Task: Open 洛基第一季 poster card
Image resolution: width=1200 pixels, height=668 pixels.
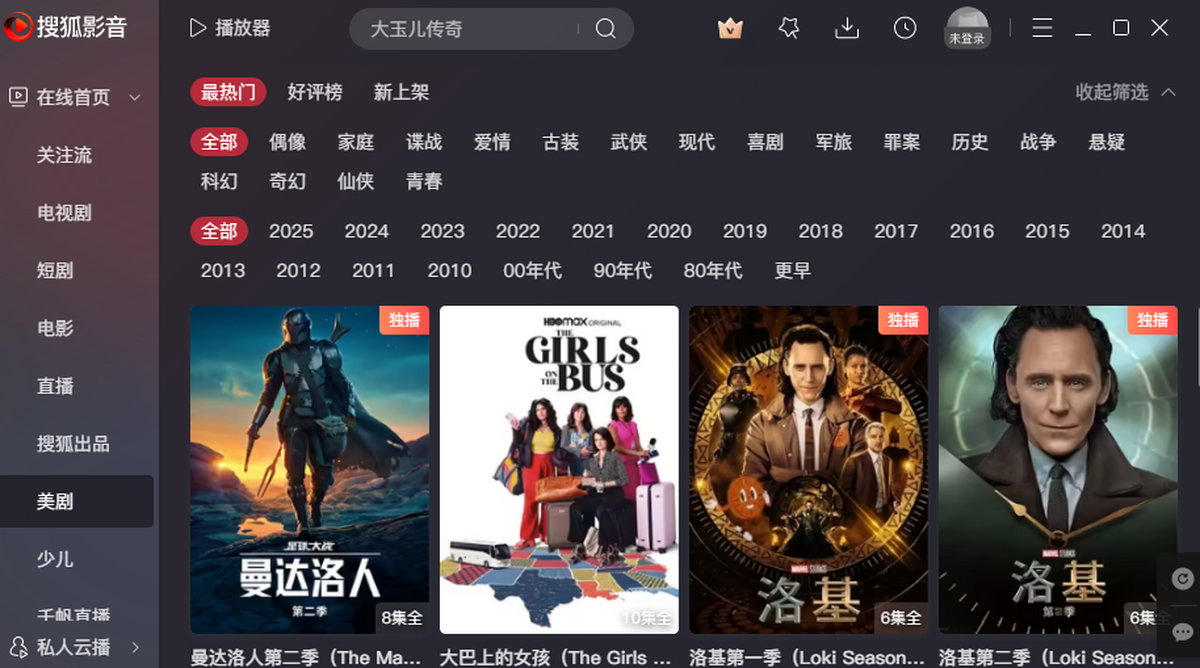Action: click(808, 469)
